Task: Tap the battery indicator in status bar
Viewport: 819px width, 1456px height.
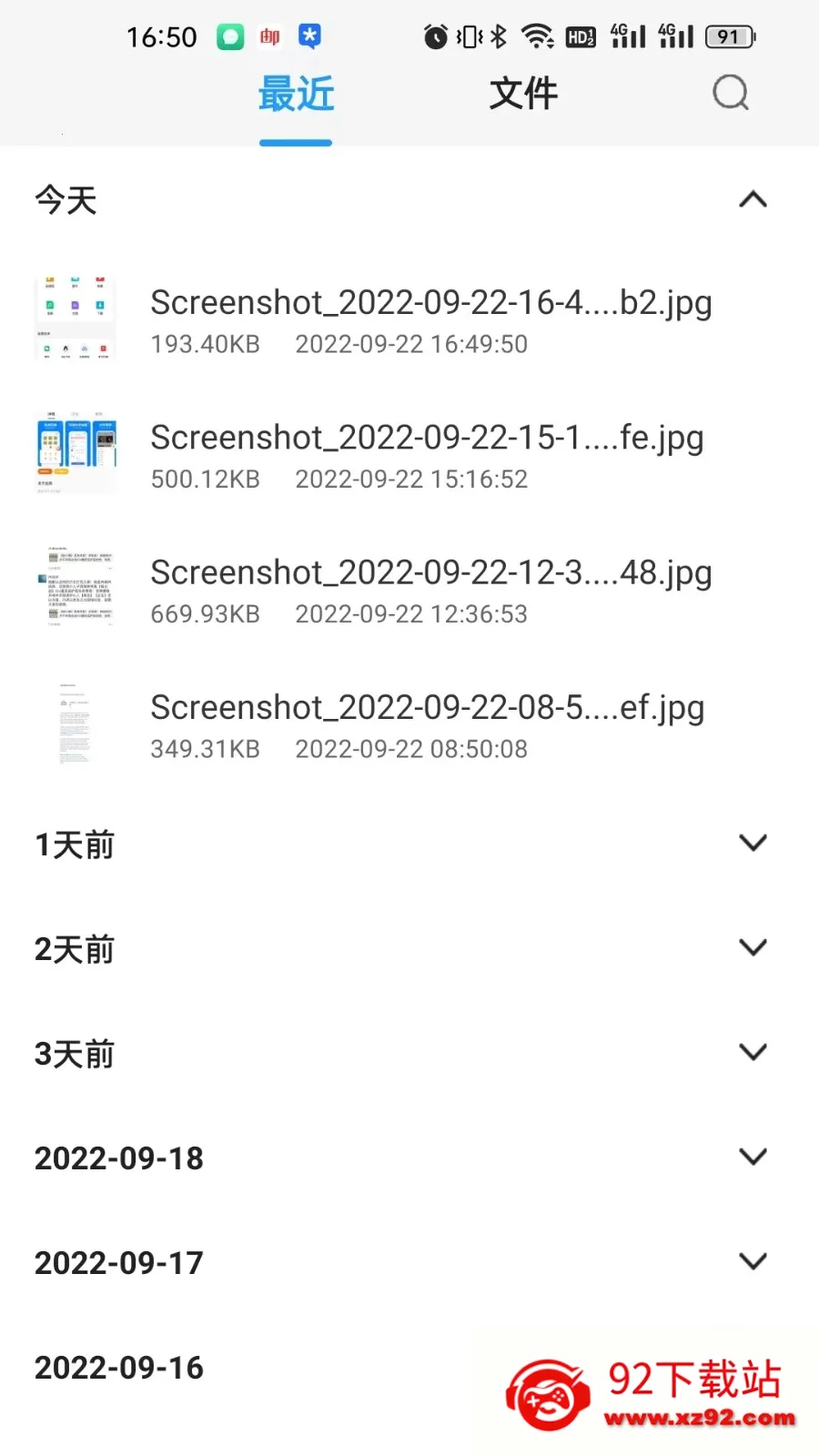Action: [x=728, y=35]
